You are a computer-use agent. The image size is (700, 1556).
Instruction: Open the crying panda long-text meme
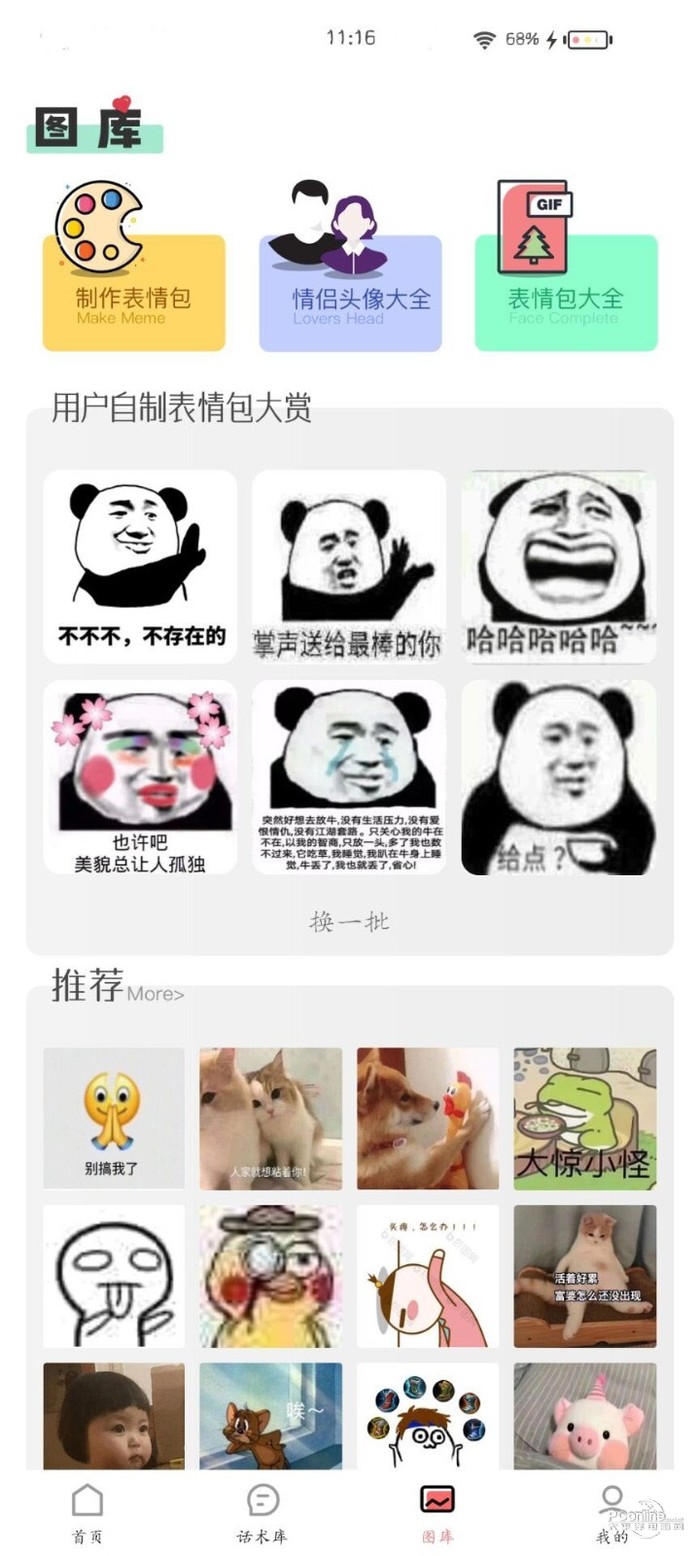pyautogui.click(x=348, y=777)
